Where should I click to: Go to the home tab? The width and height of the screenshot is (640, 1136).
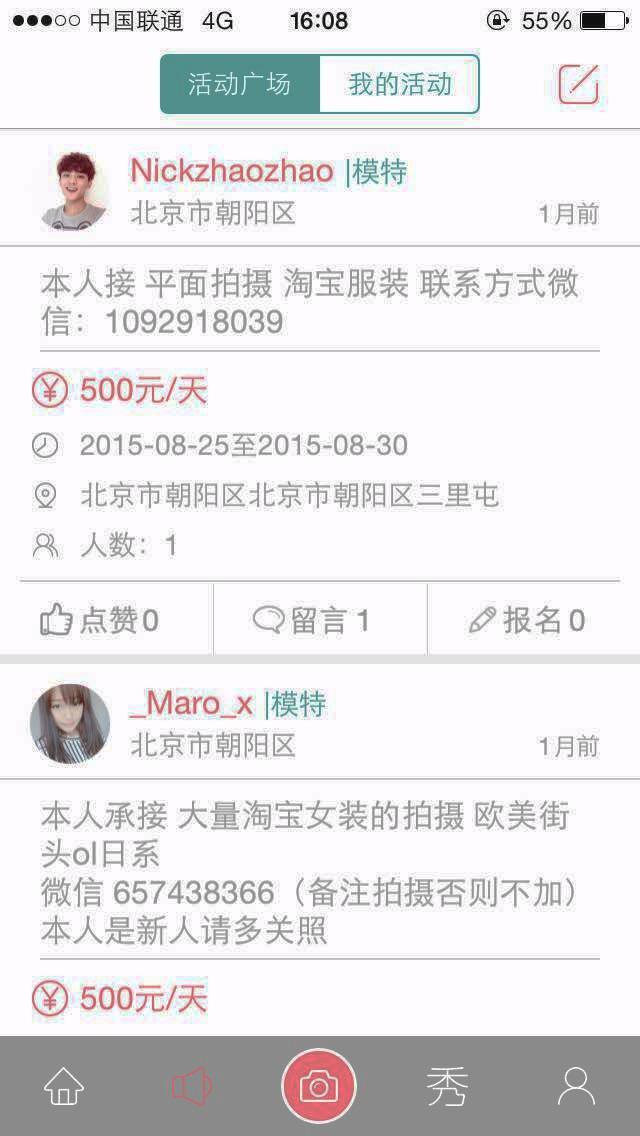64,1086
